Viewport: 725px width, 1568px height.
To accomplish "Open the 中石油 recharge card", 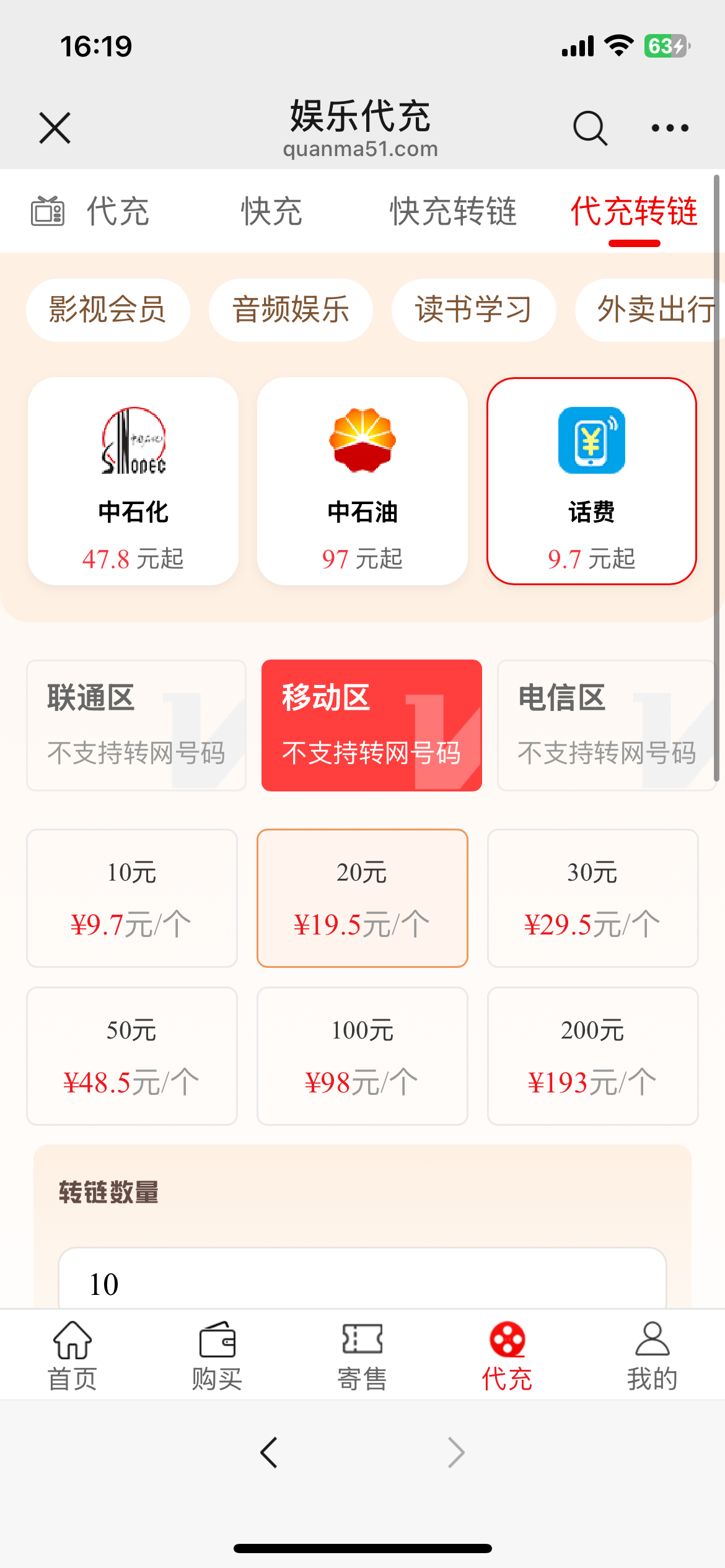I will pyautogui.click(x=362, y=481).
